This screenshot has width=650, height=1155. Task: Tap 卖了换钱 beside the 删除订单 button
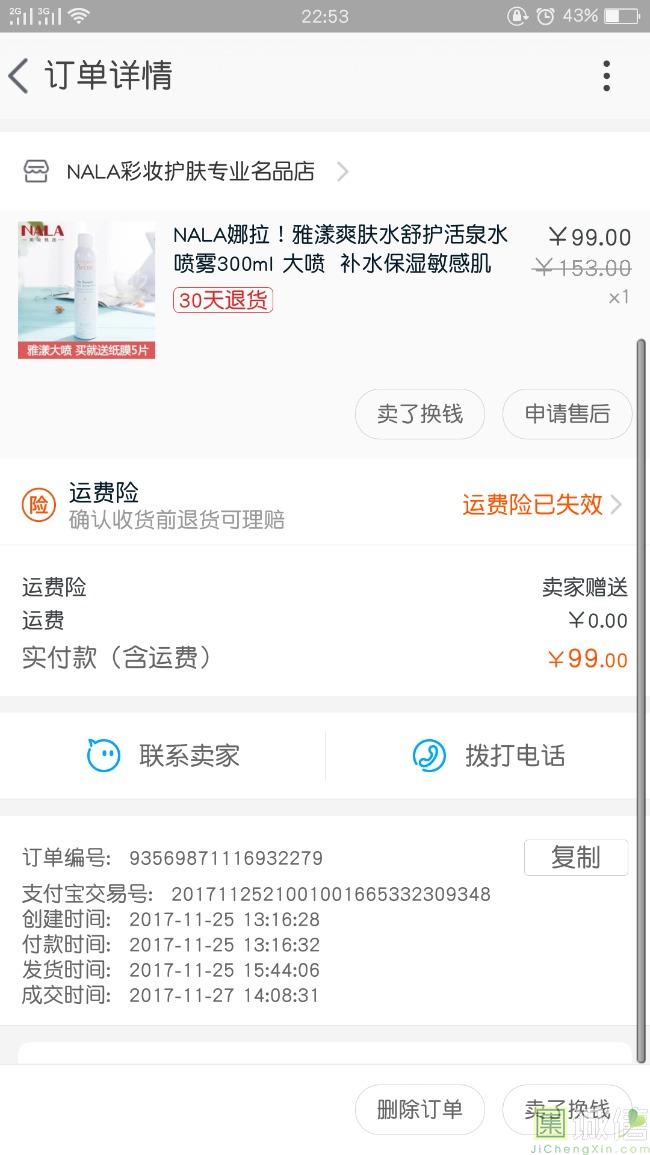(x=567, y=1109)
